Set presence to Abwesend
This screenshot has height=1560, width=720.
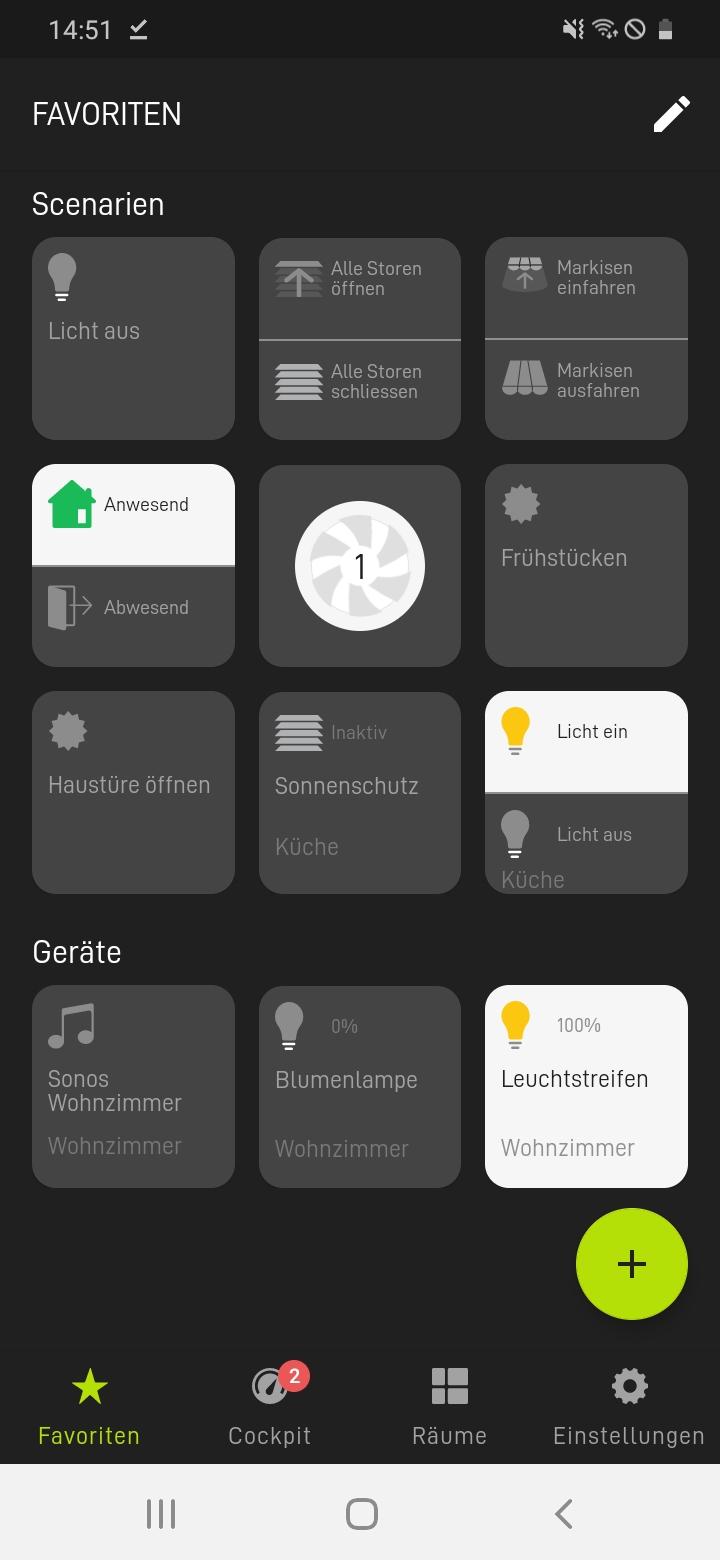(x=133, y=616)
